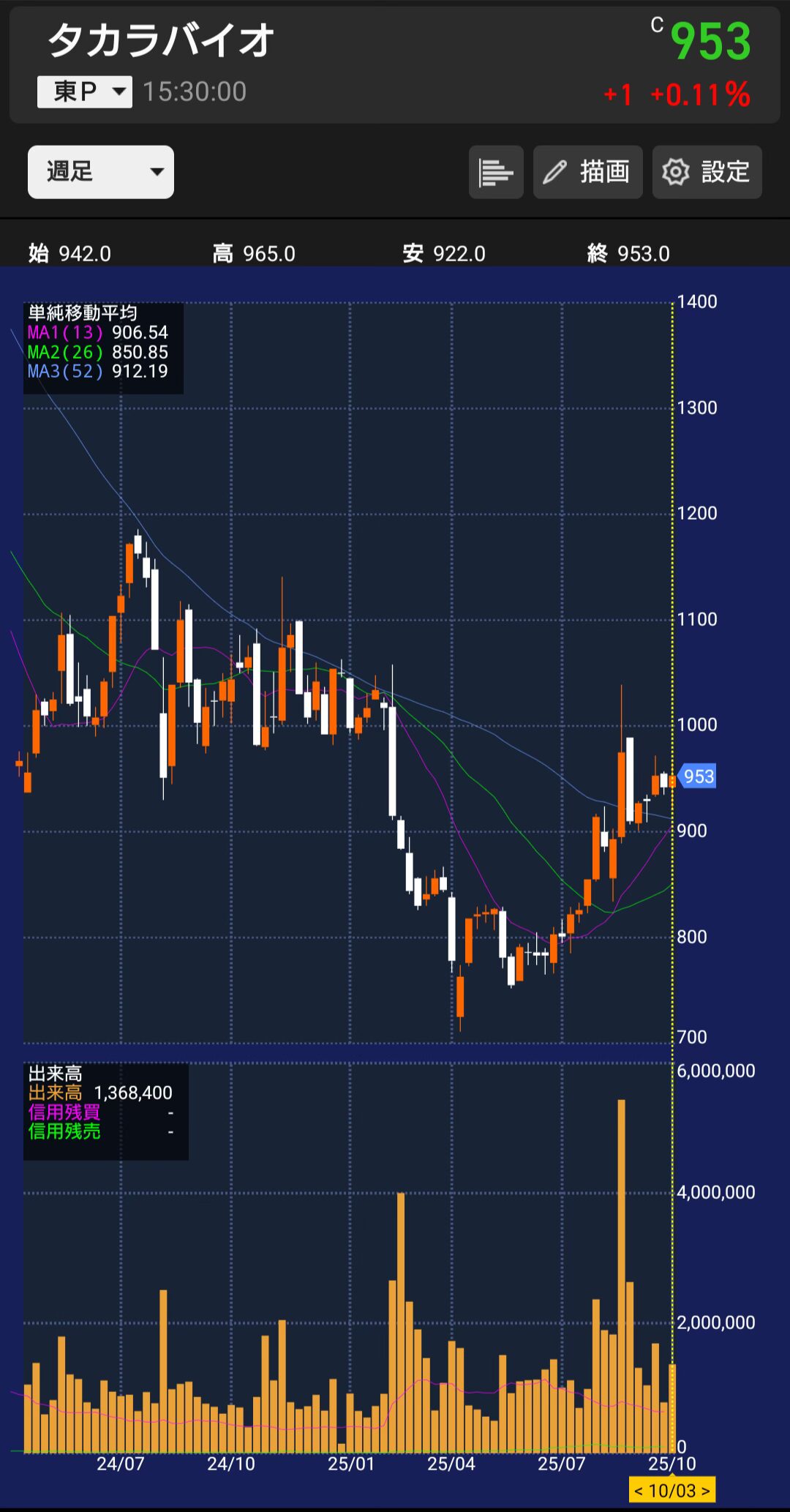Tap the price-by-volume bars icon
The height and width of the screenshot is (1512, 790).
pos(496,172)
